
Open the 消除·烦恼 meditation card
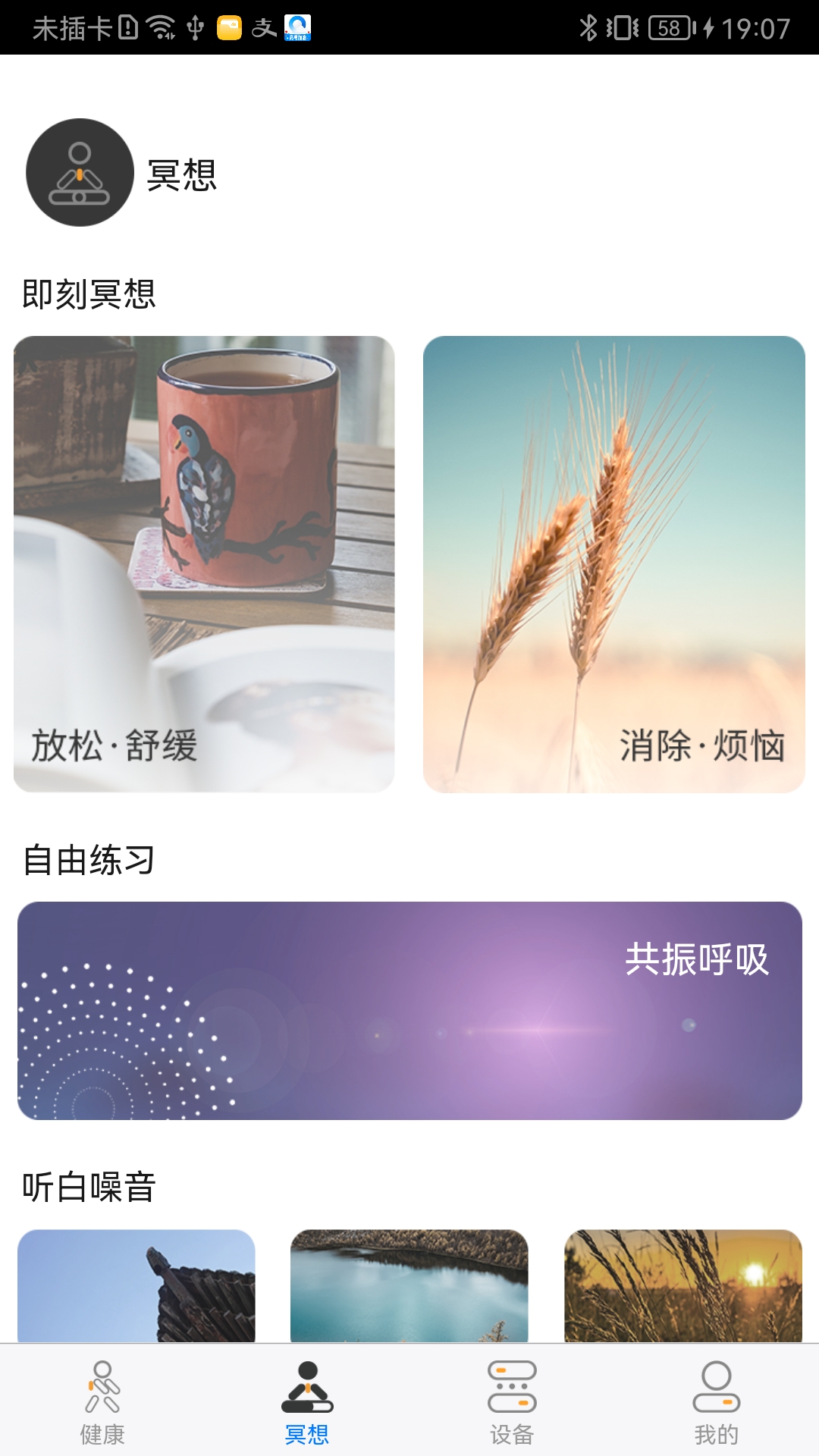point(613,564)
